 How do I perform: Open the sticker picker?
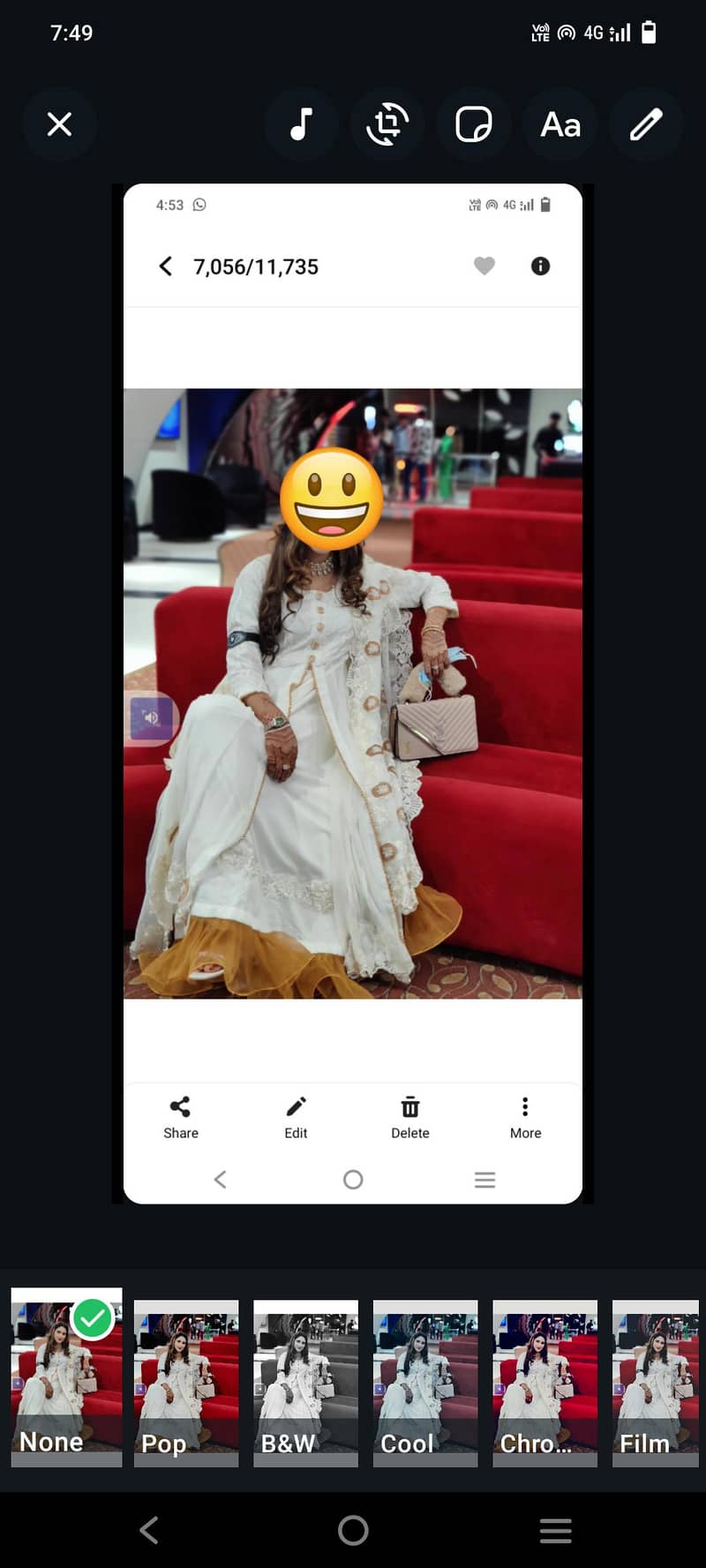point(474,124)
